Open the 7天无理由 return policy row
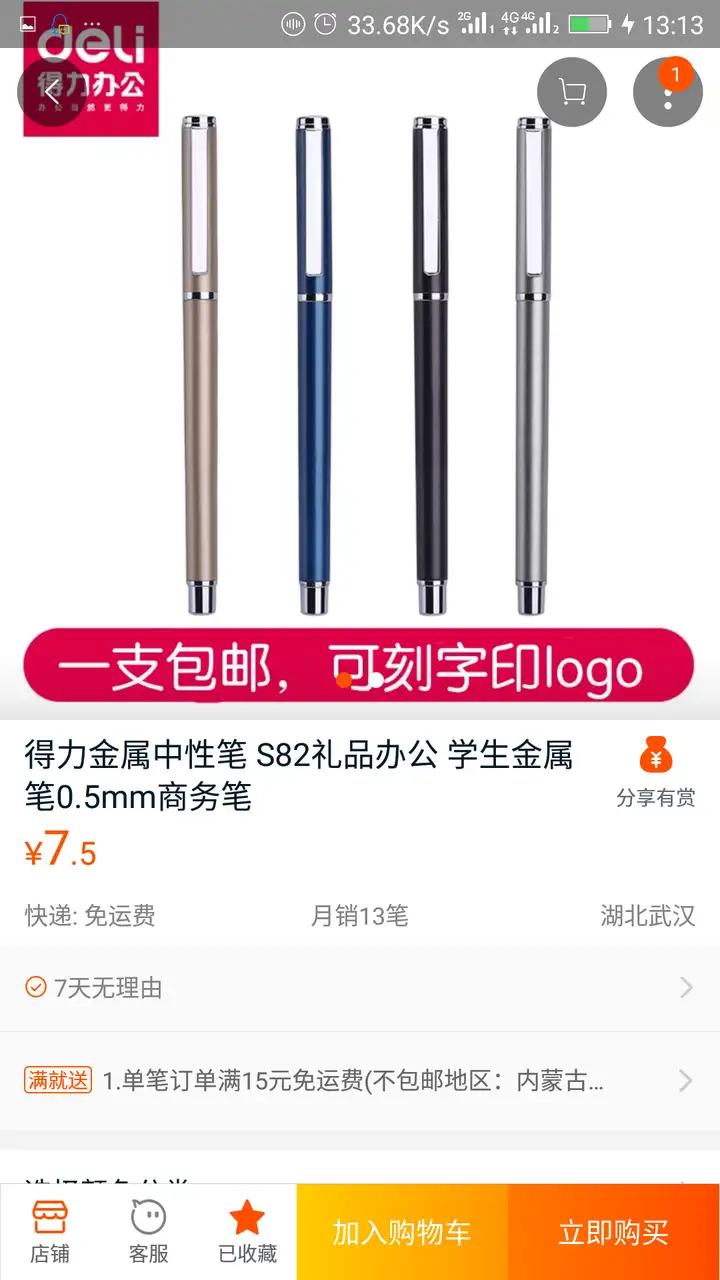720x1280 pixels. pos(360,988)
